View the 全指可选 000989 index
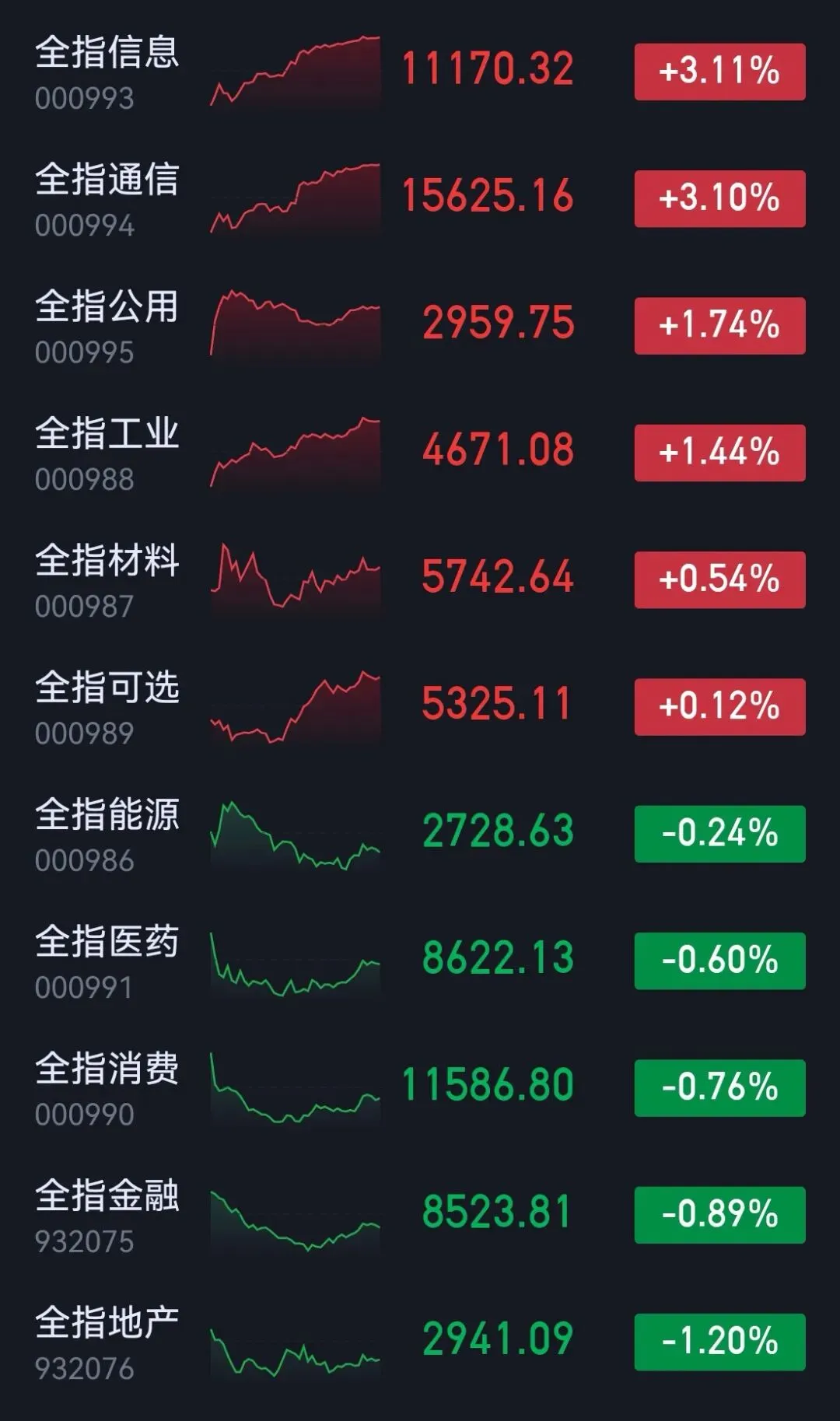The width and height of the screenshot is (840, 1421). [420, 706]
